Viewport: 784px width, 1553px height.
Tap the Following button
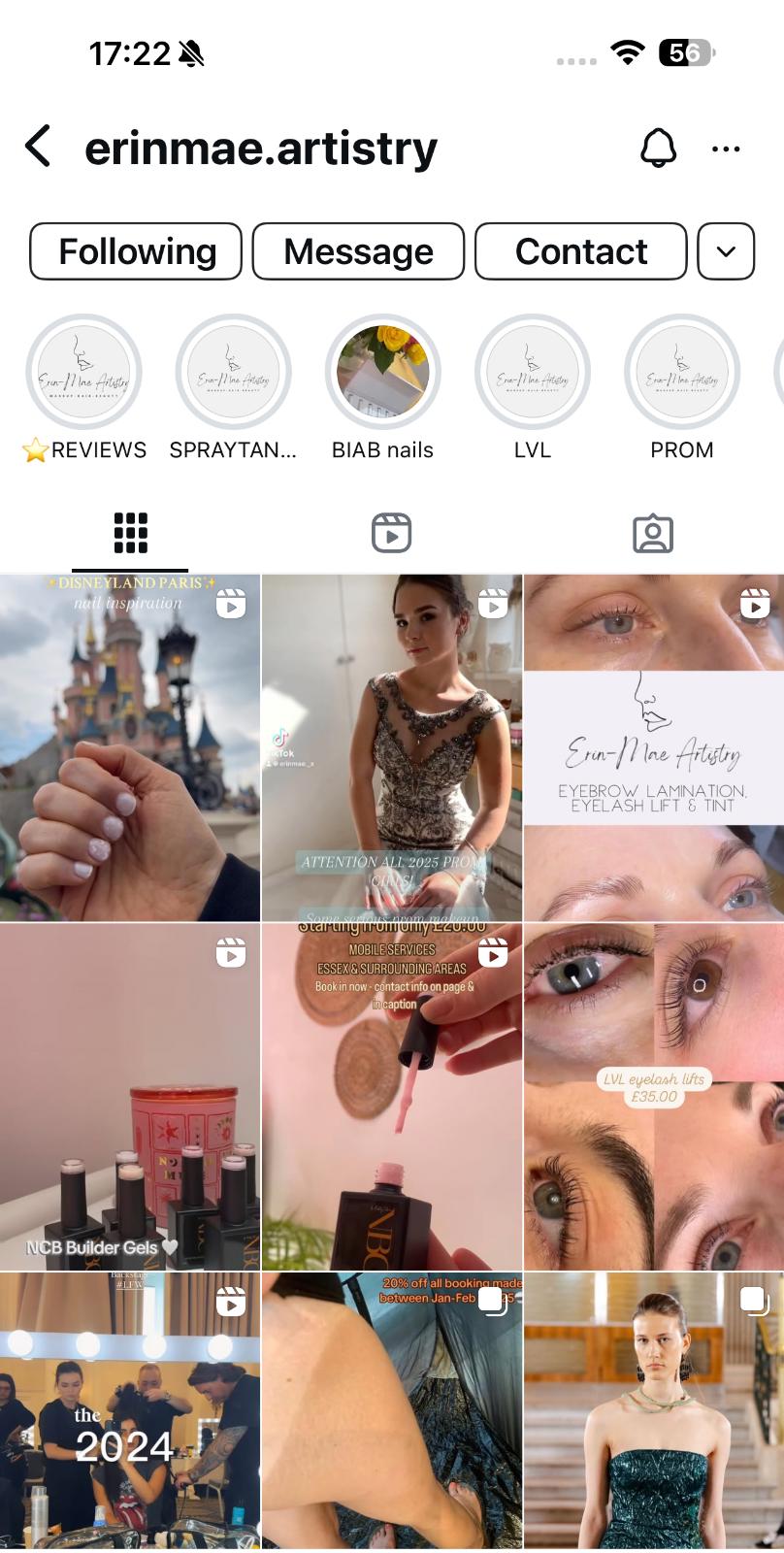coord(136,251)
